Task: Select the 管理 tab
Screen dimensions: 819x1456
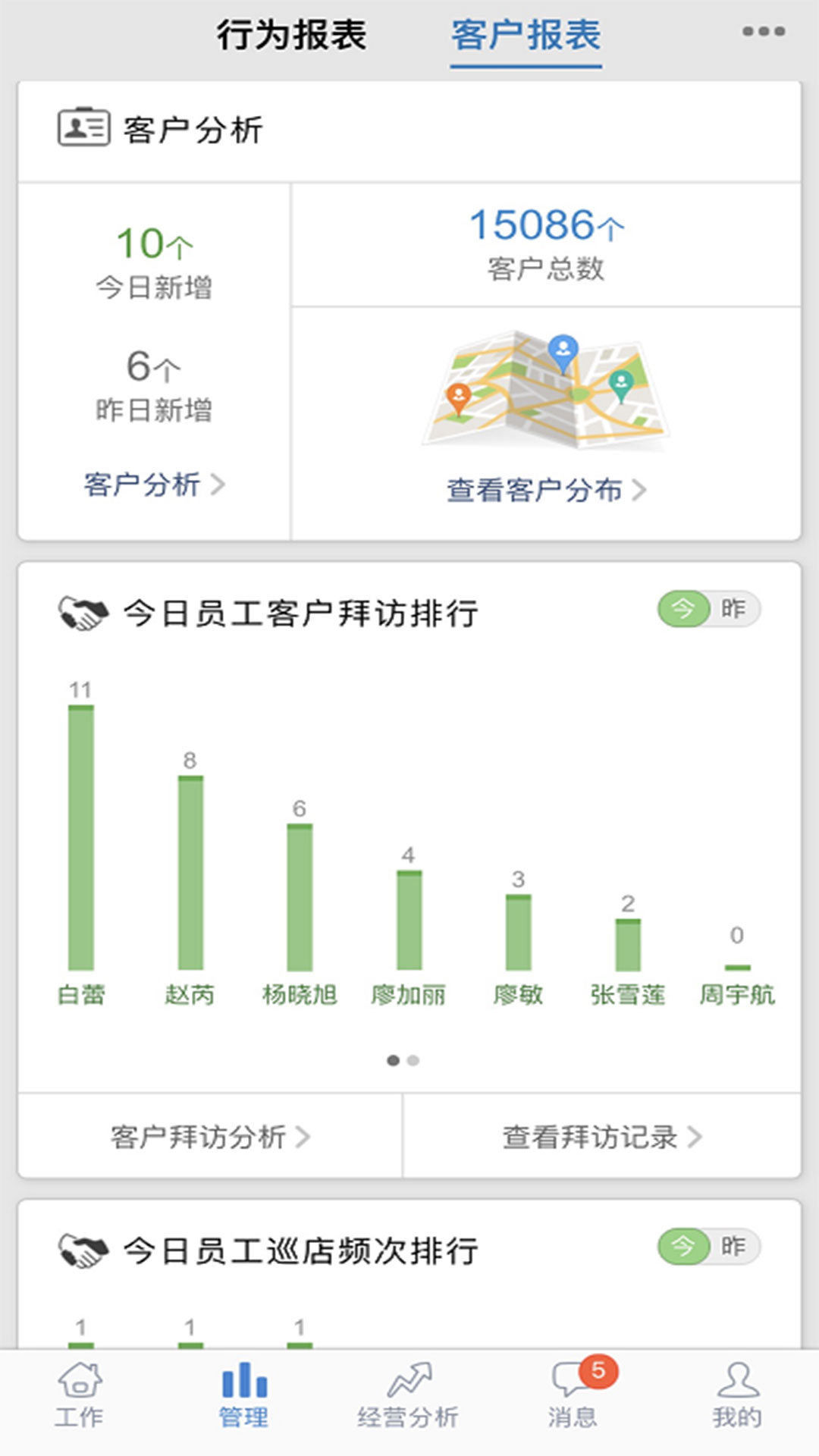Action: point(243,1396)
